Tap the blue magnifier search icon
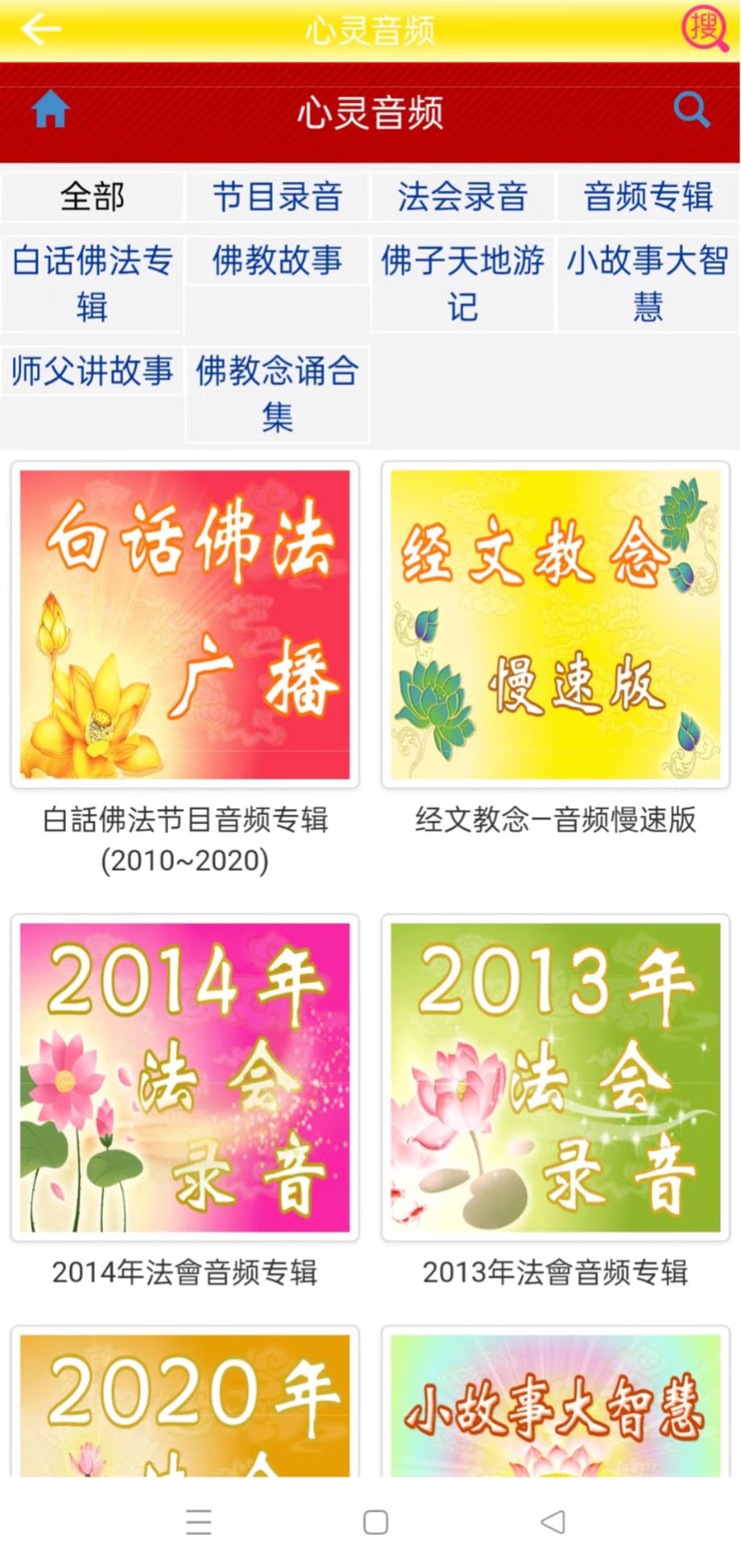The height and width of the screenshot is (1568, 741). pyautogui.click(x=691, y=110)
